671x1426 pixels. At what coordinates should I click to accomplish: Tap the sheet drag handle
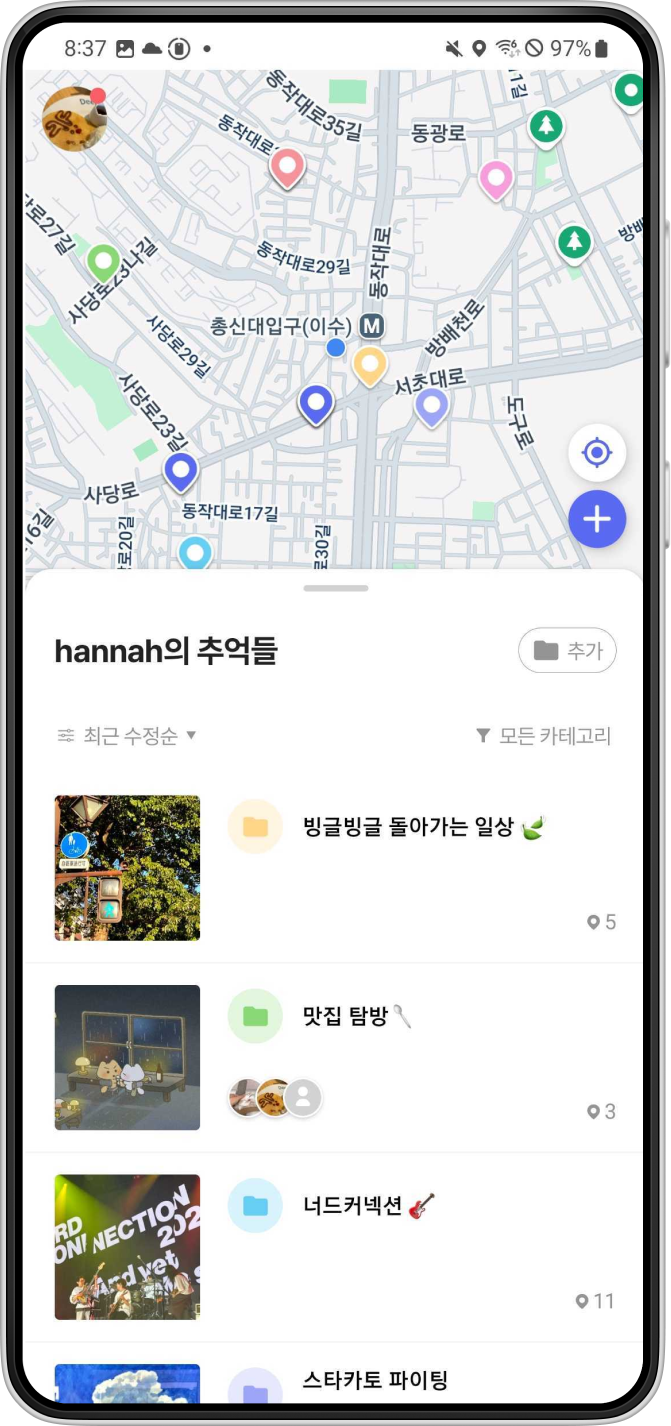[x=336, y=588]
